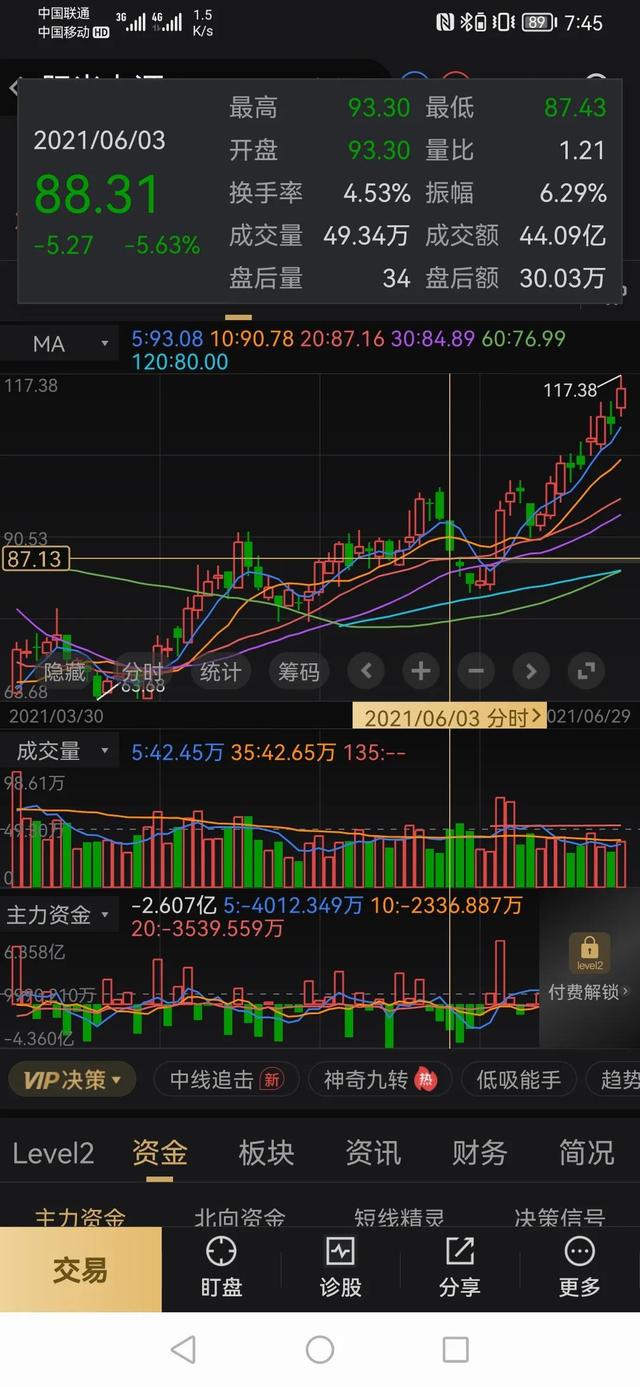
Task: Hide the chart toolbar with 隐藏
Action: tap(65, 672)
